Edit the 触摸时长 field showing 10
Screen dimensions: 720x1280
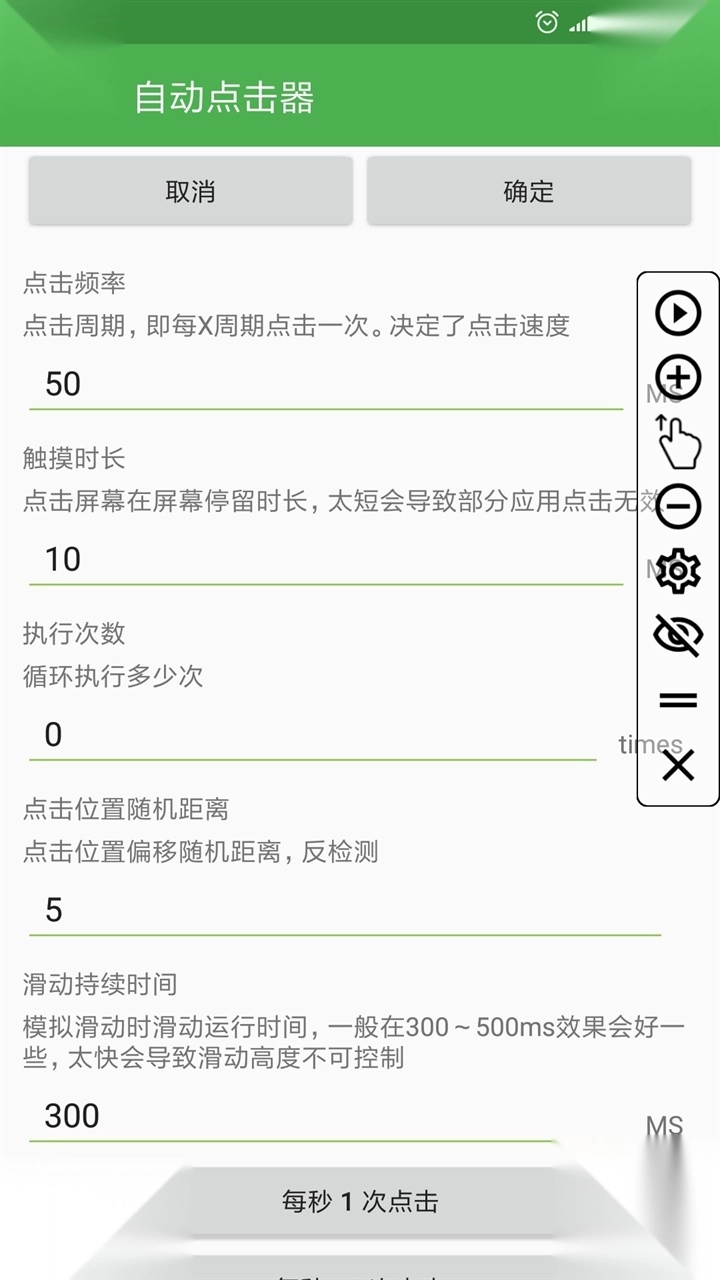pos(325,559)
